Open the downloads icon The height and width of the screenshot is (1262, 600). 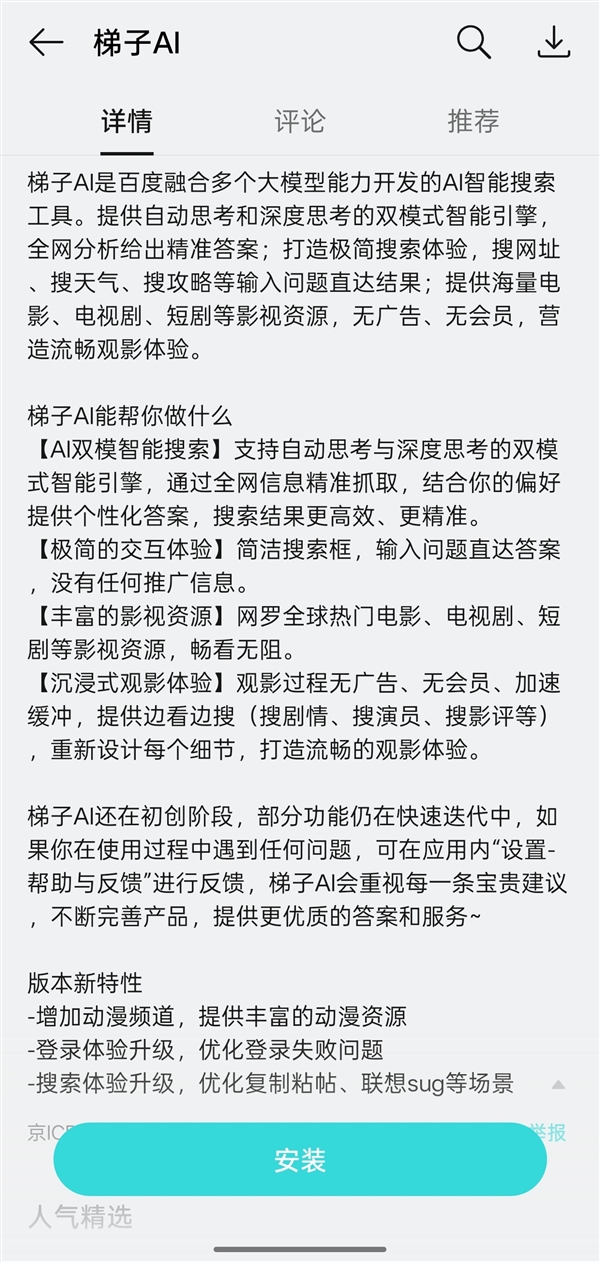(x=553, y=42)
